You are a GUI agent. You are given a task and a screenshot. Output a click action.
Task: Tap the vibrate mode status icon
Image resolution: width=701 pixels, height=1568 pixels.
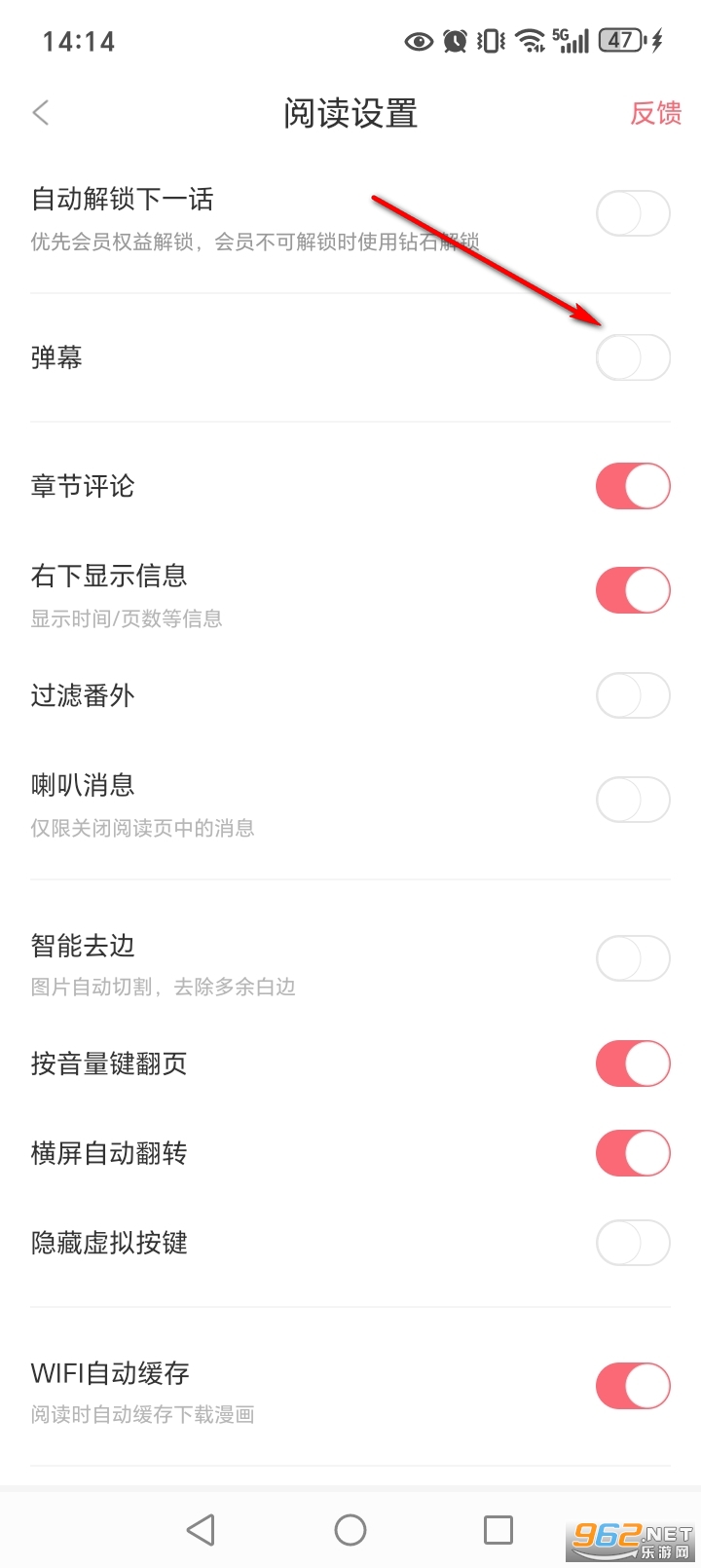[x=491, y=41]
